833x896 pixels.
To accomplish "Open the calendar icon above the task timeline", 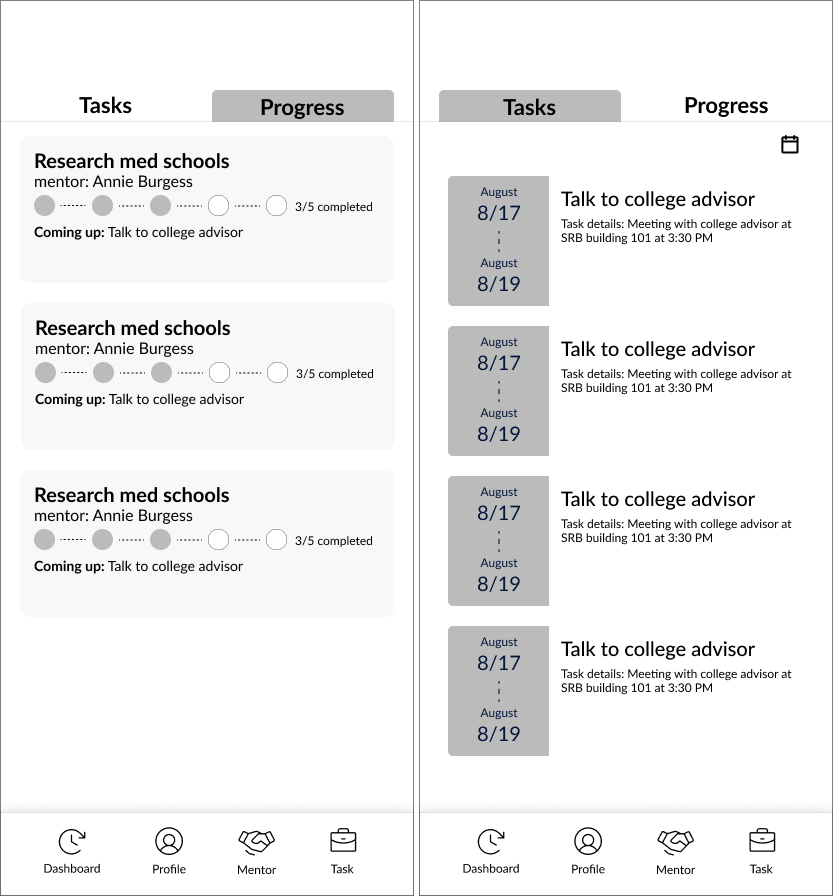I will point(790,144).
